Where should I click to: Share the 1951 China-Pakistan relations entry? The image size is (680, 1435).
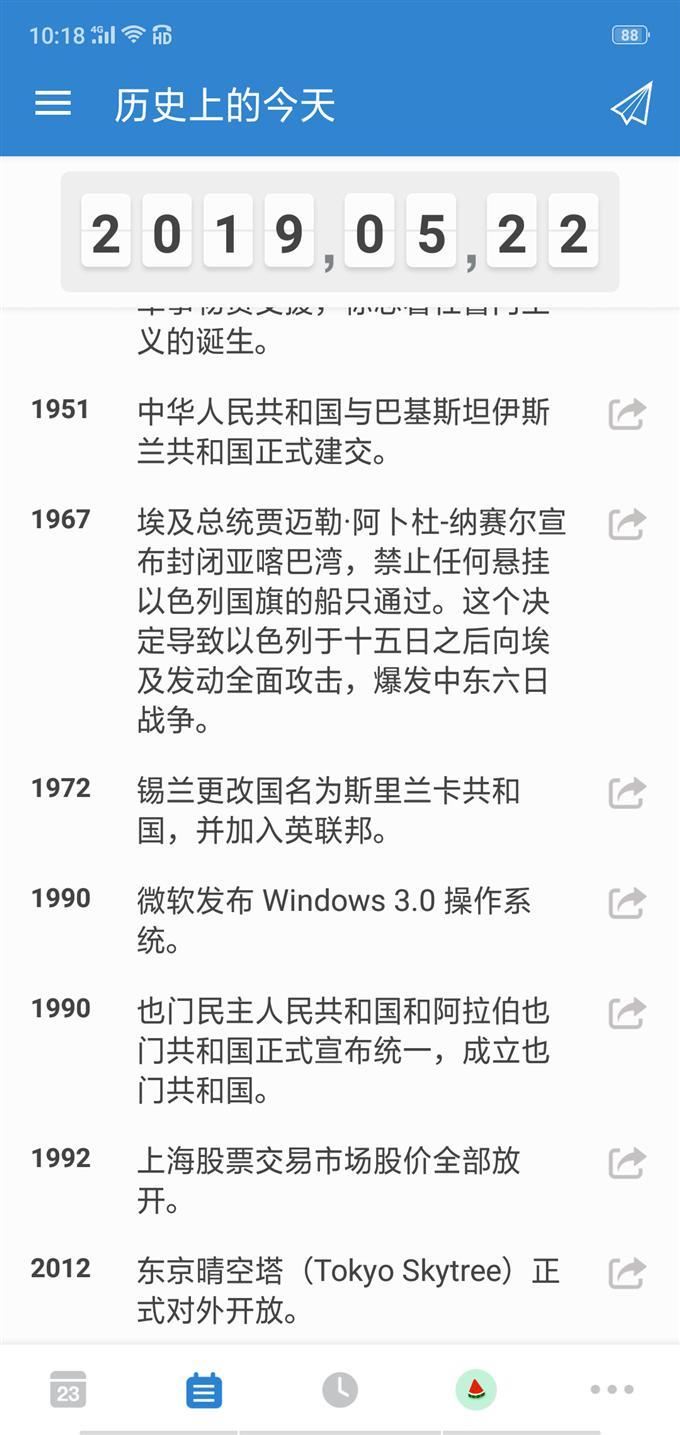627,413
